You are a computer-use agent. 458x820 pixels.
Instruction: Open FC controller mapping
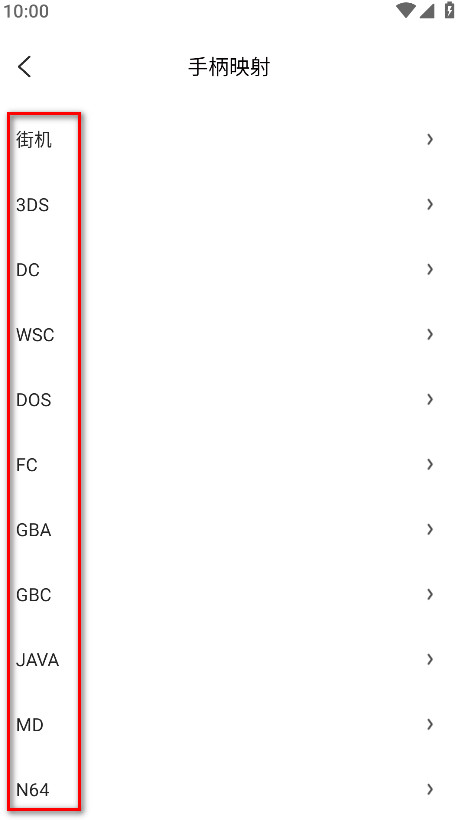(229, 464)
